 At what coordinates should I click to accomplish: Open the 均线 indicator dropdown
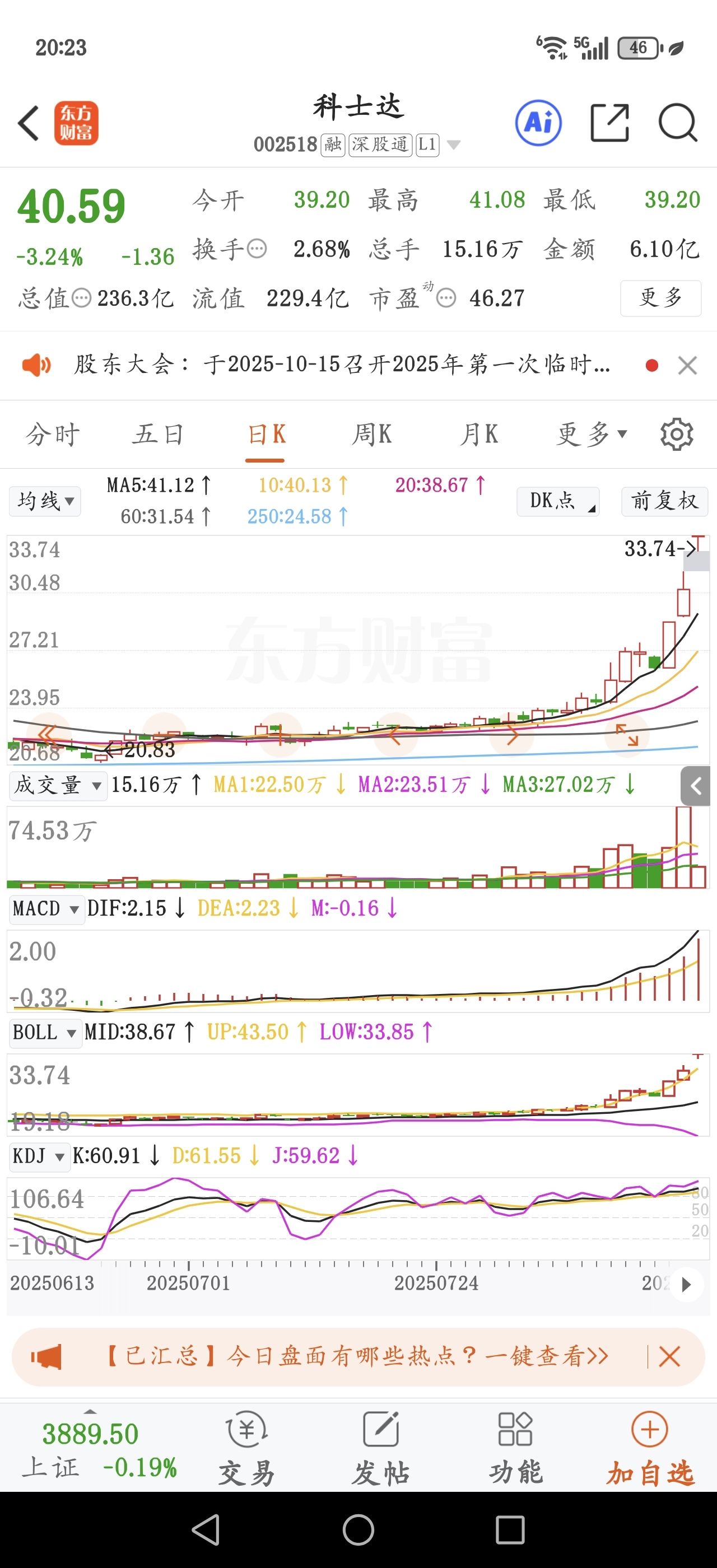(x=45, y=501)
